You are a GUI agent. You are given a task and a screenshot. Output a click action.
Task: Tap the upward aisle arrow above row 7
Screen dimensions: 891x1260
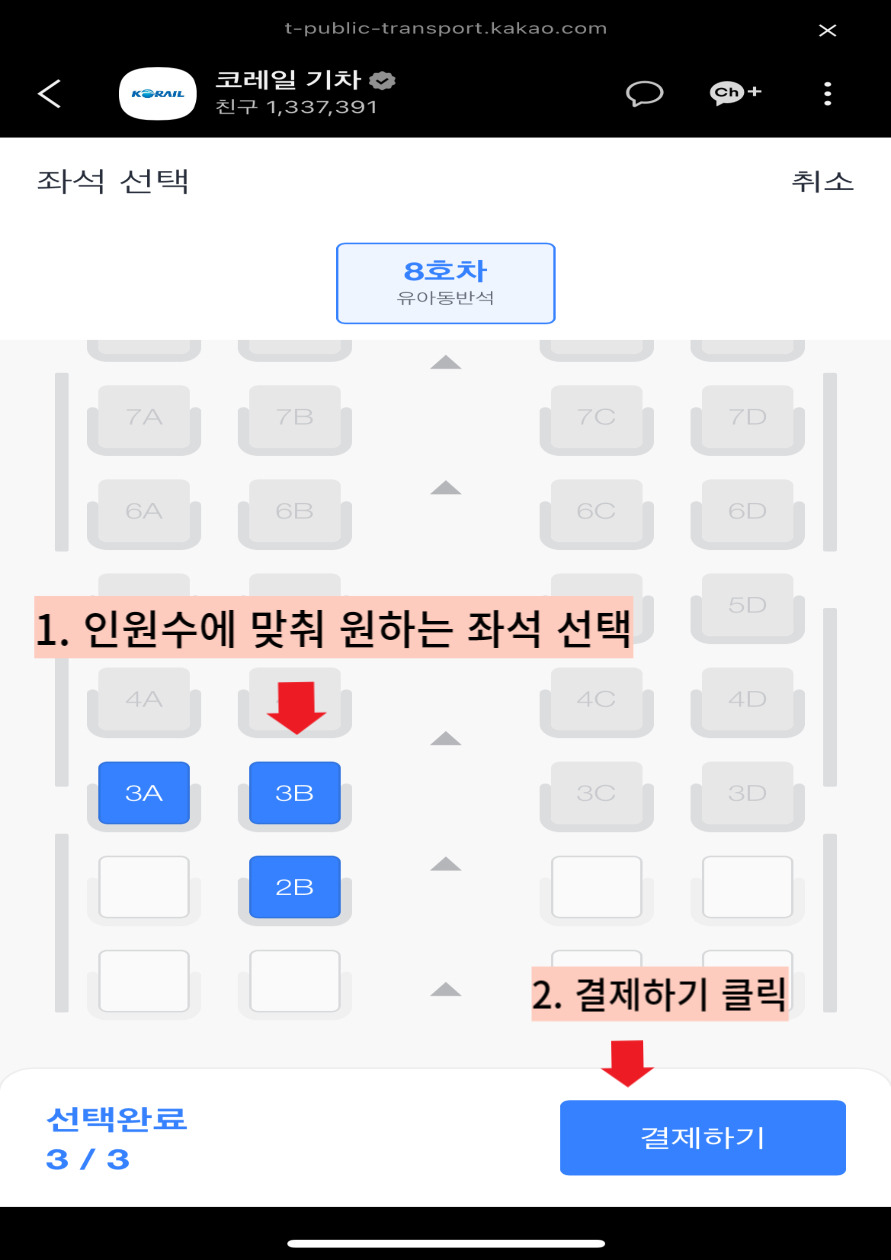[x=446, y=362]
